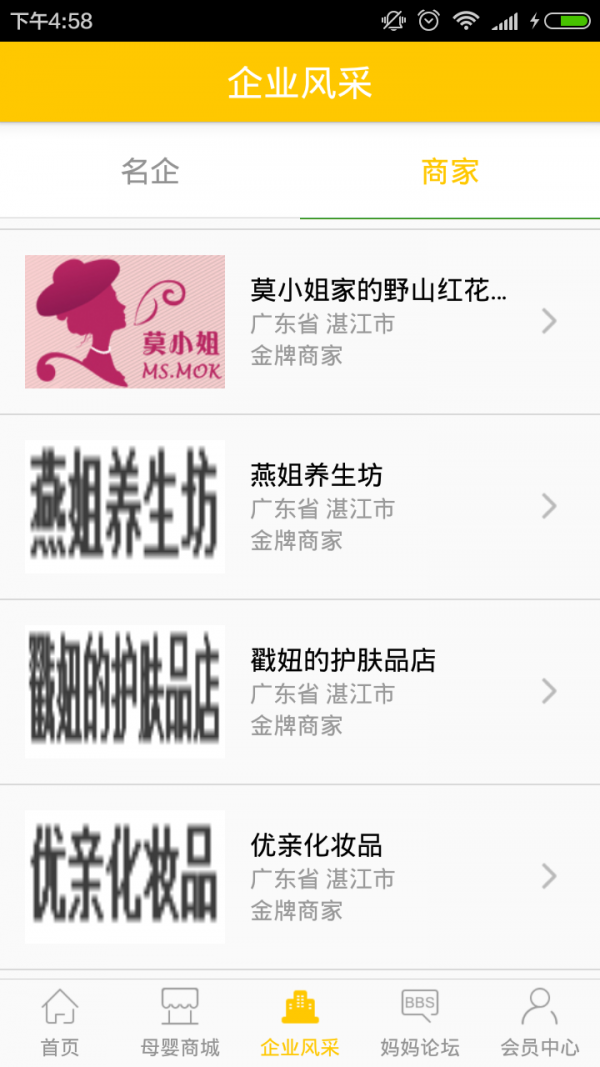Open the 燕姐养生坊 merchant row

pos(300,507)
